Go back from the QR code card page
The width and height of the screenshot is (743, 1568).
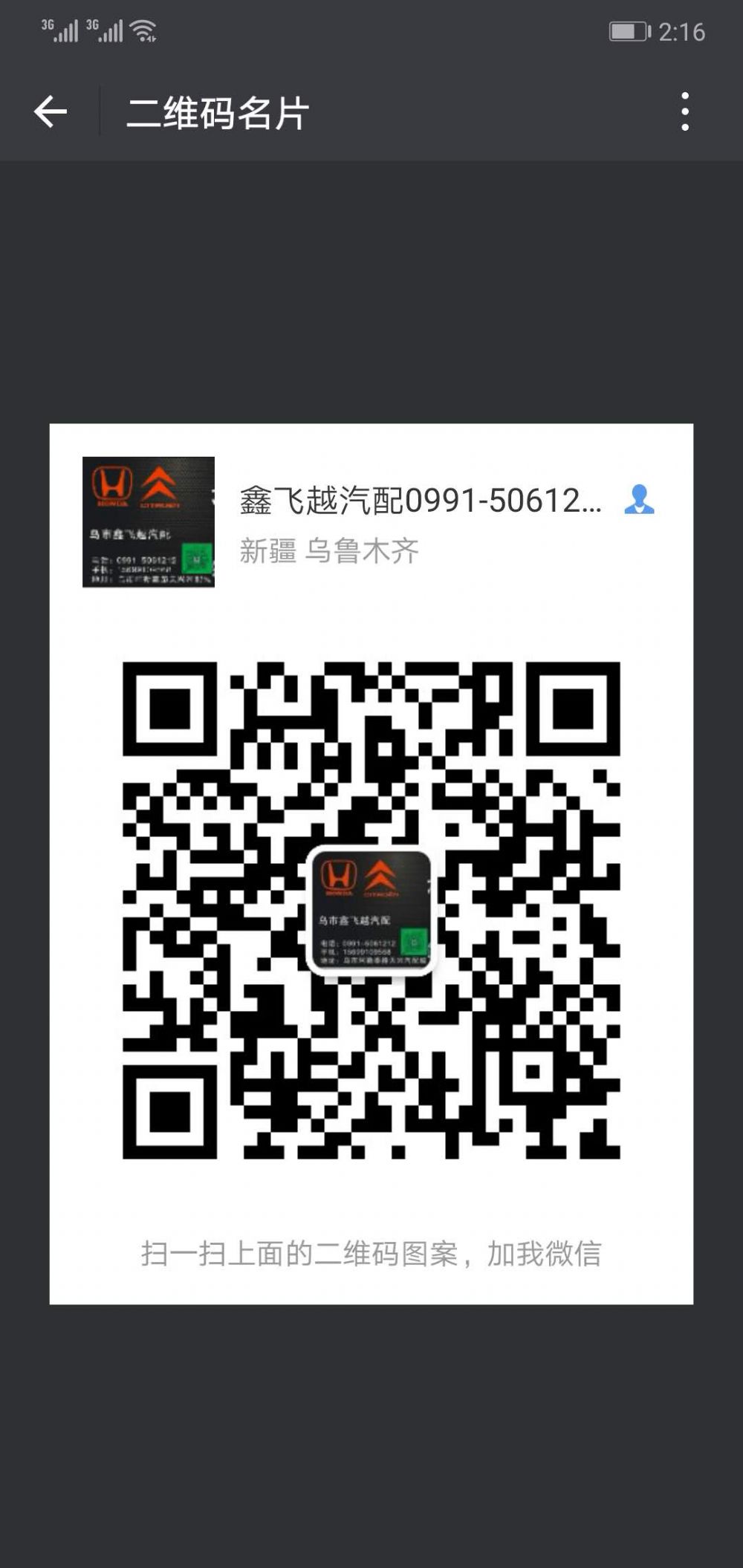pyautogui.click(x=51, y=112)
